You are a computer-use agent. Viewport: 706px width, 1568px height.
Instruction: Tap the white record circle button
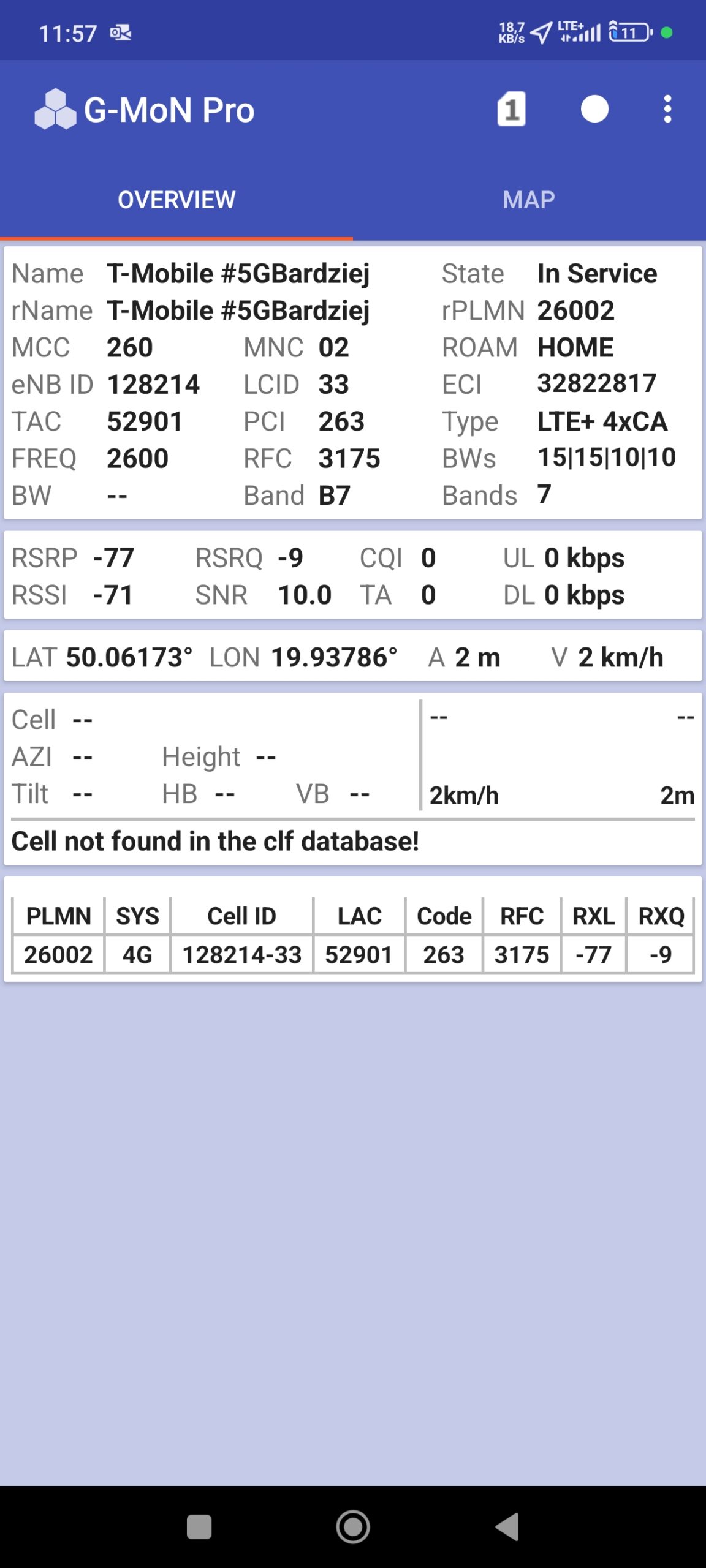594,110
